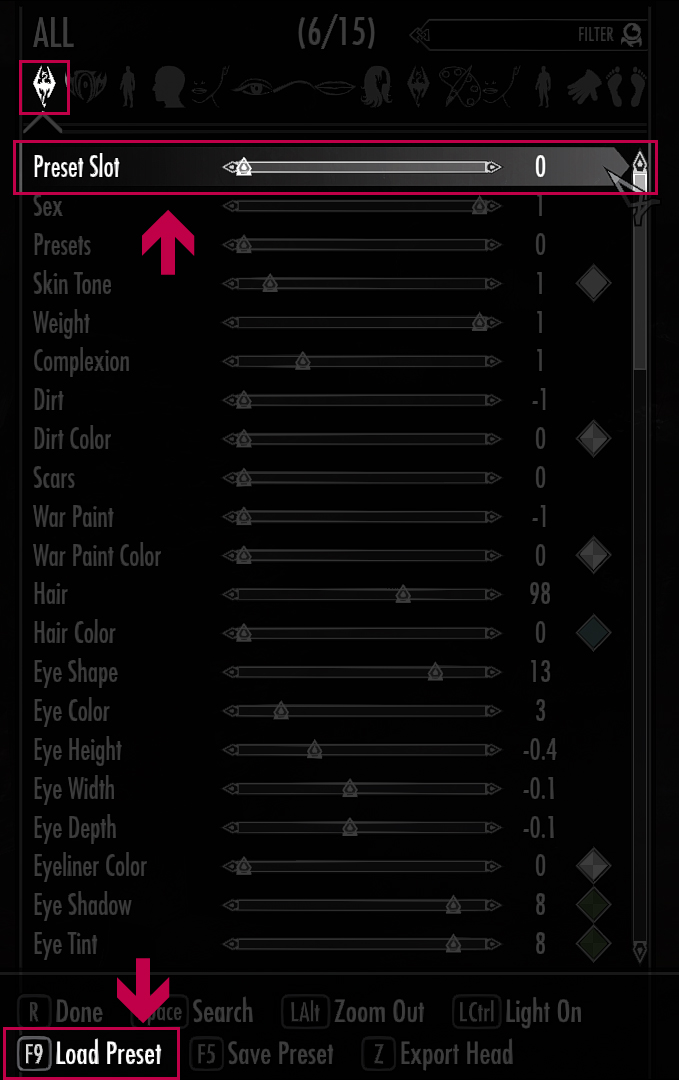
Task: Zoom Out the character view
Action: [x=353, y=1012]
